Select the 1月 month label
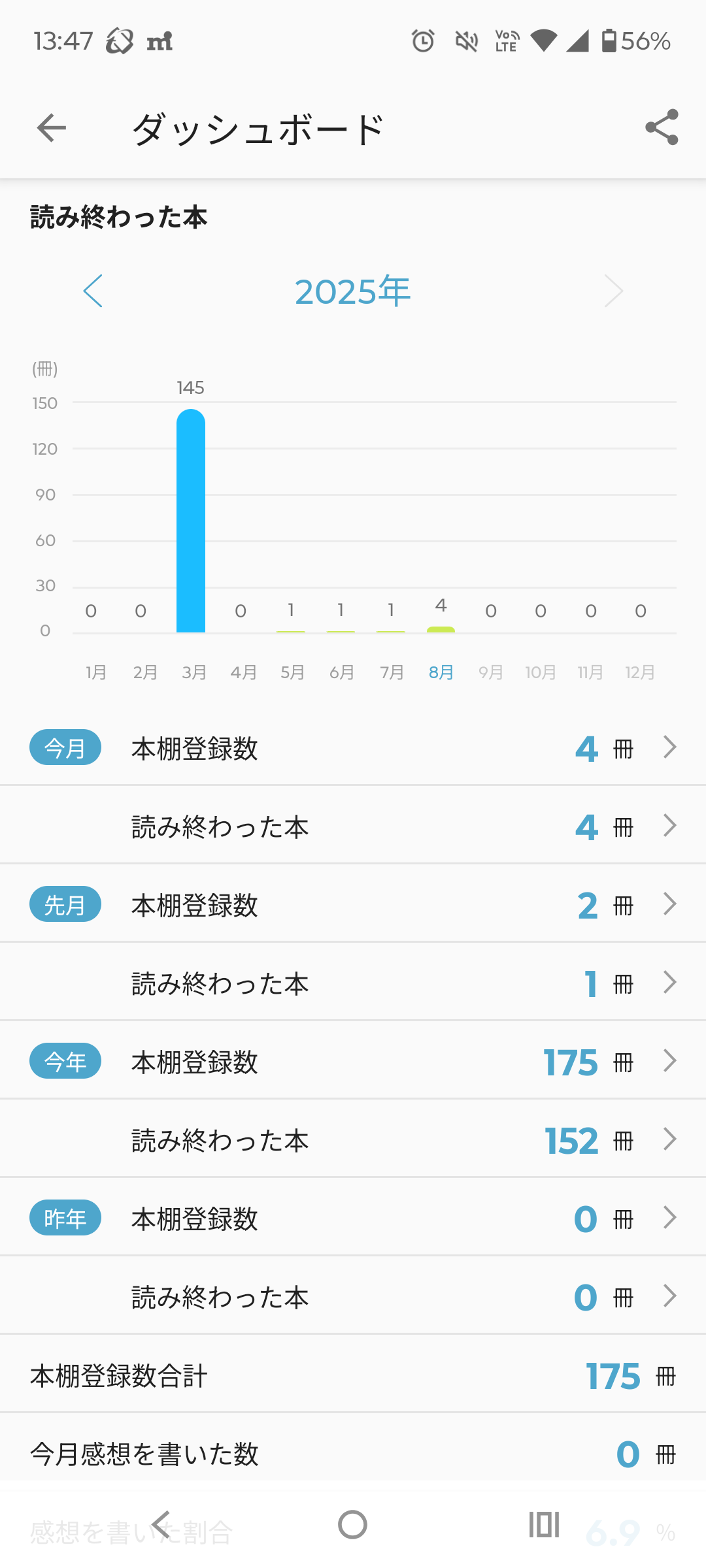The width and height of the screenshot is (706, 1568). [95, 671]
